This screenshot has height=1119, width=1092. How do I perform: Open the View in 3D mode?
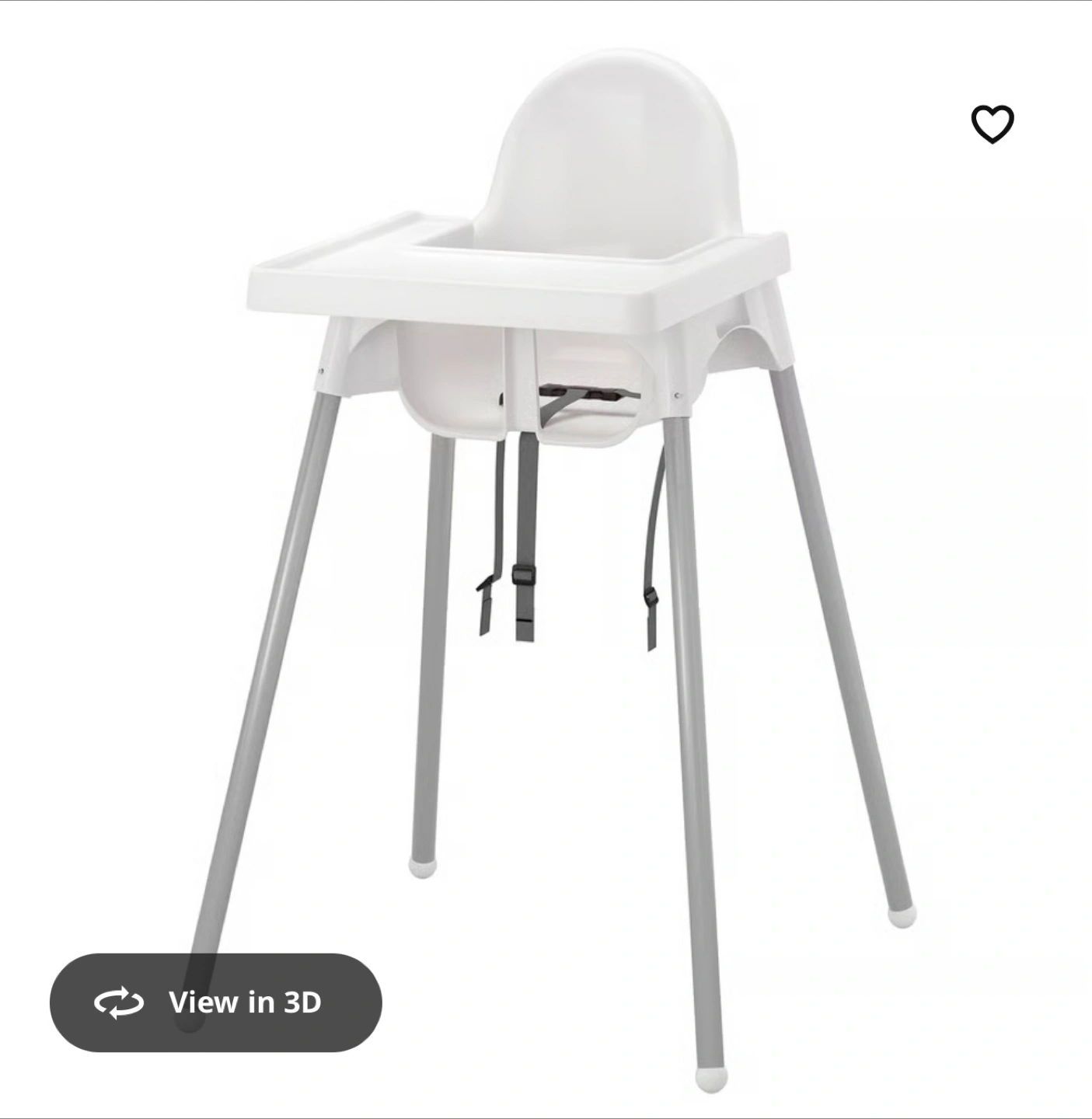click(216, 1002)
